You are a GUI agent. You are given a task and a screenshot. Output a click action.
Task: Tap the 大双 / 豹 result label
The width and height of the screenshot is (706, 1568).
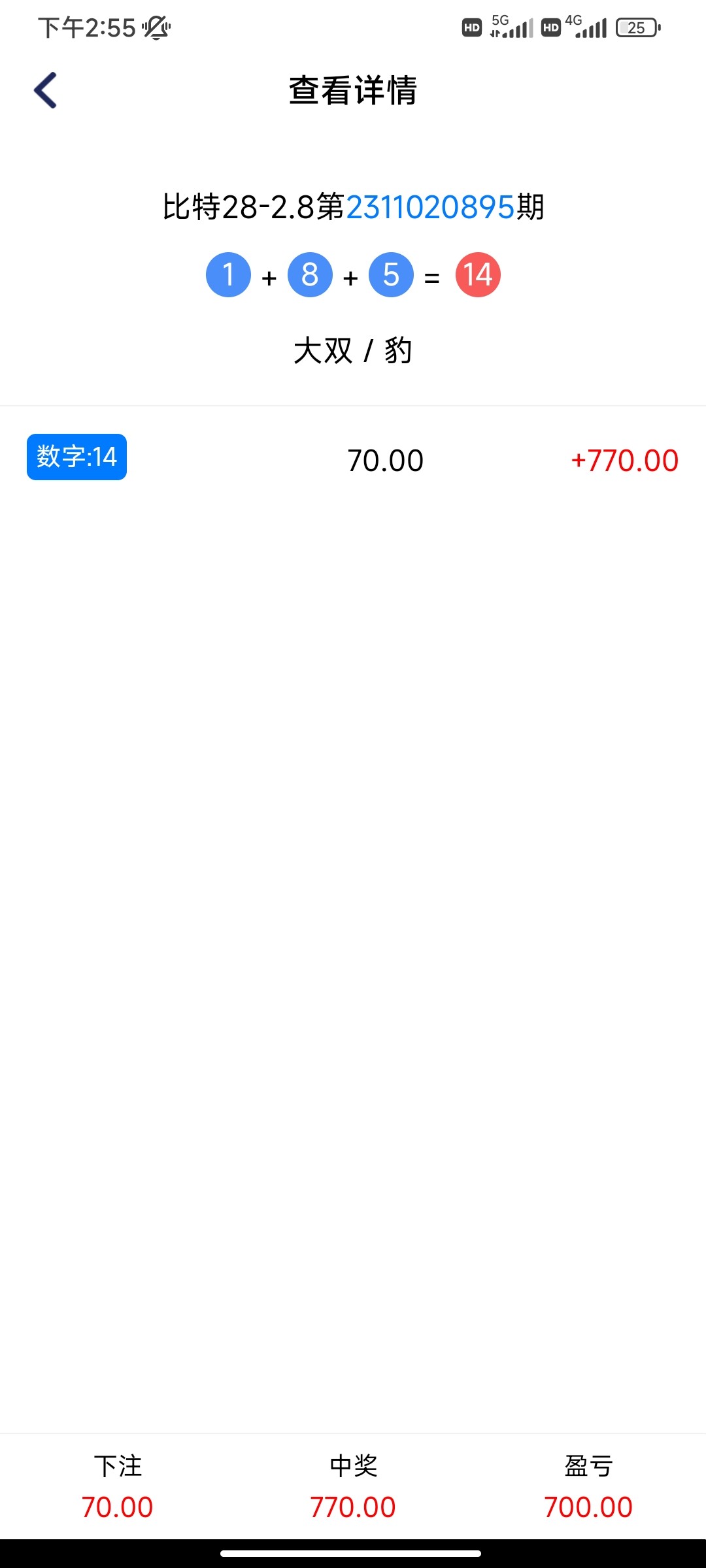tap(353, 350)
